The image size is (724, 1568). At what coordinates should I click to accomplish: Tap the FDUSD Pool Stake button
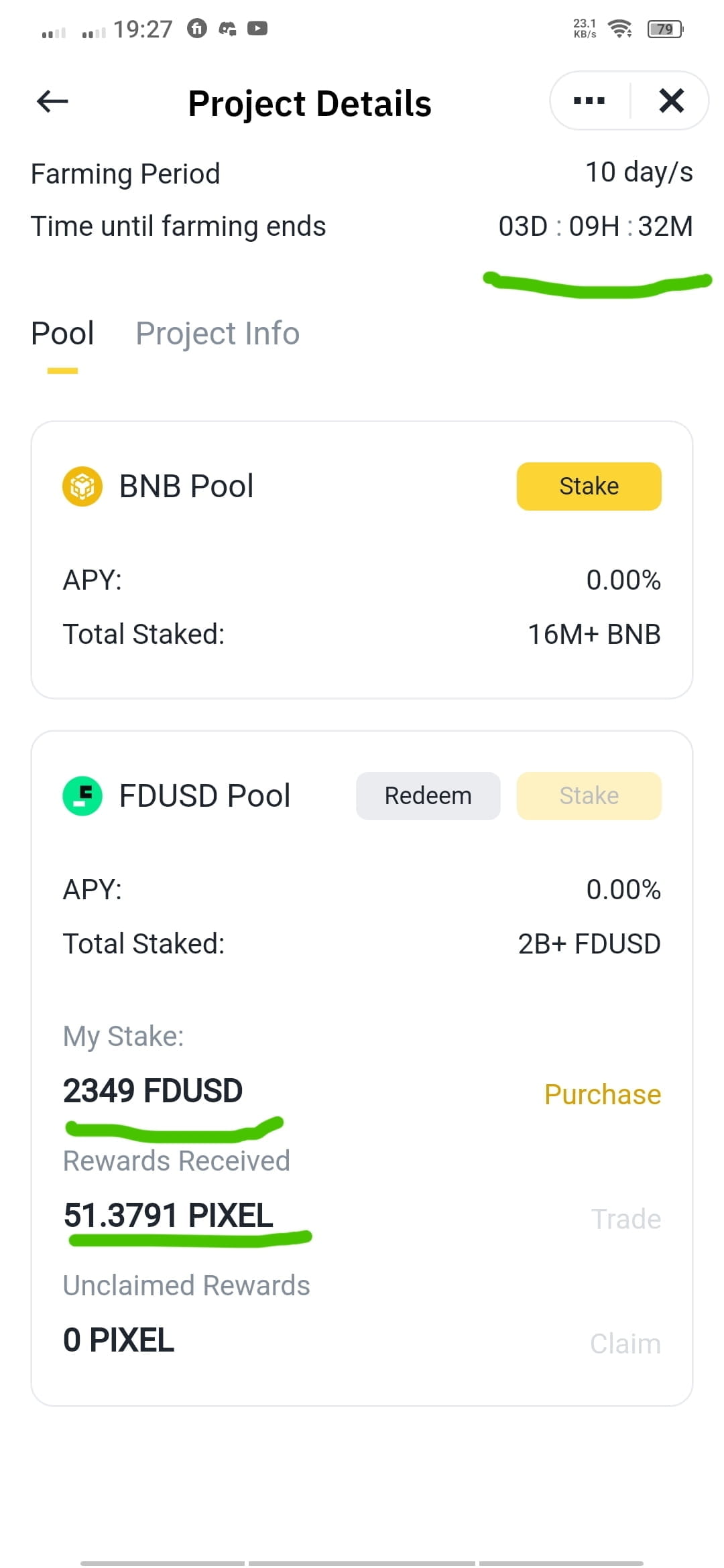(x=588, y=795)
